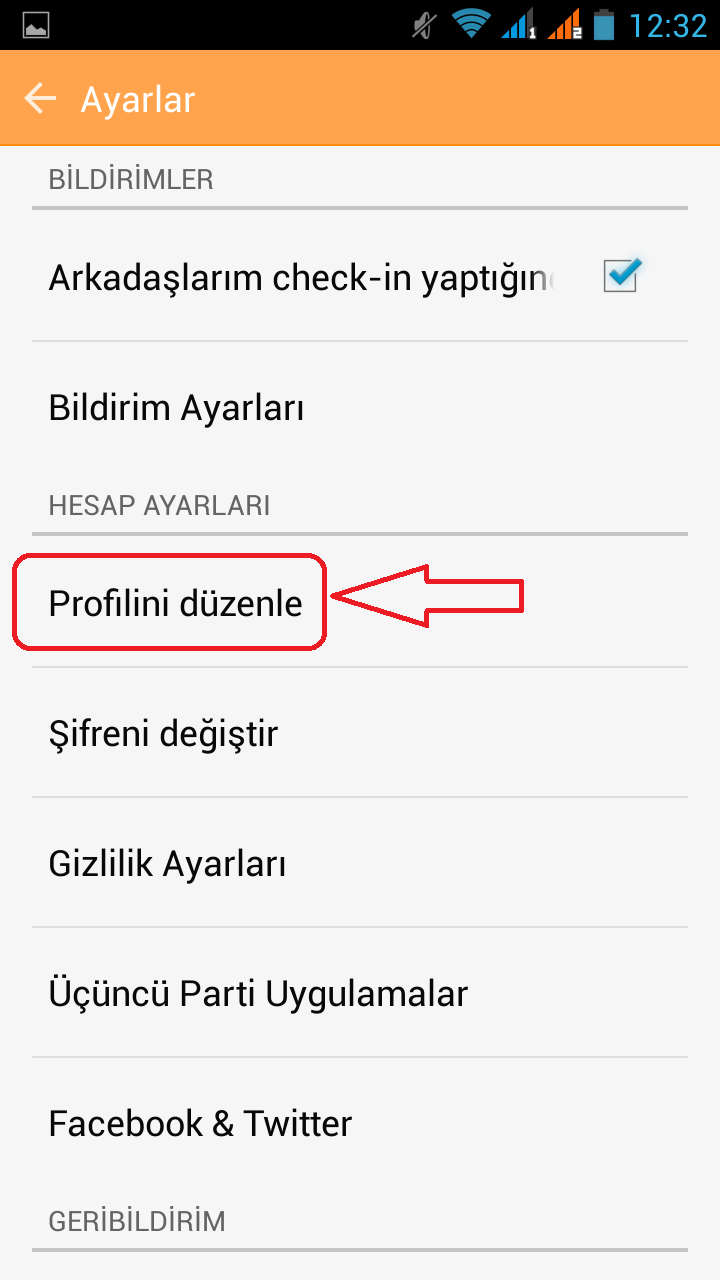Image resolution: width=720 pixels, height=1280 pixels.
Task: Open Facebook & Twitter settings
Action: click(x=201, y=1123)
